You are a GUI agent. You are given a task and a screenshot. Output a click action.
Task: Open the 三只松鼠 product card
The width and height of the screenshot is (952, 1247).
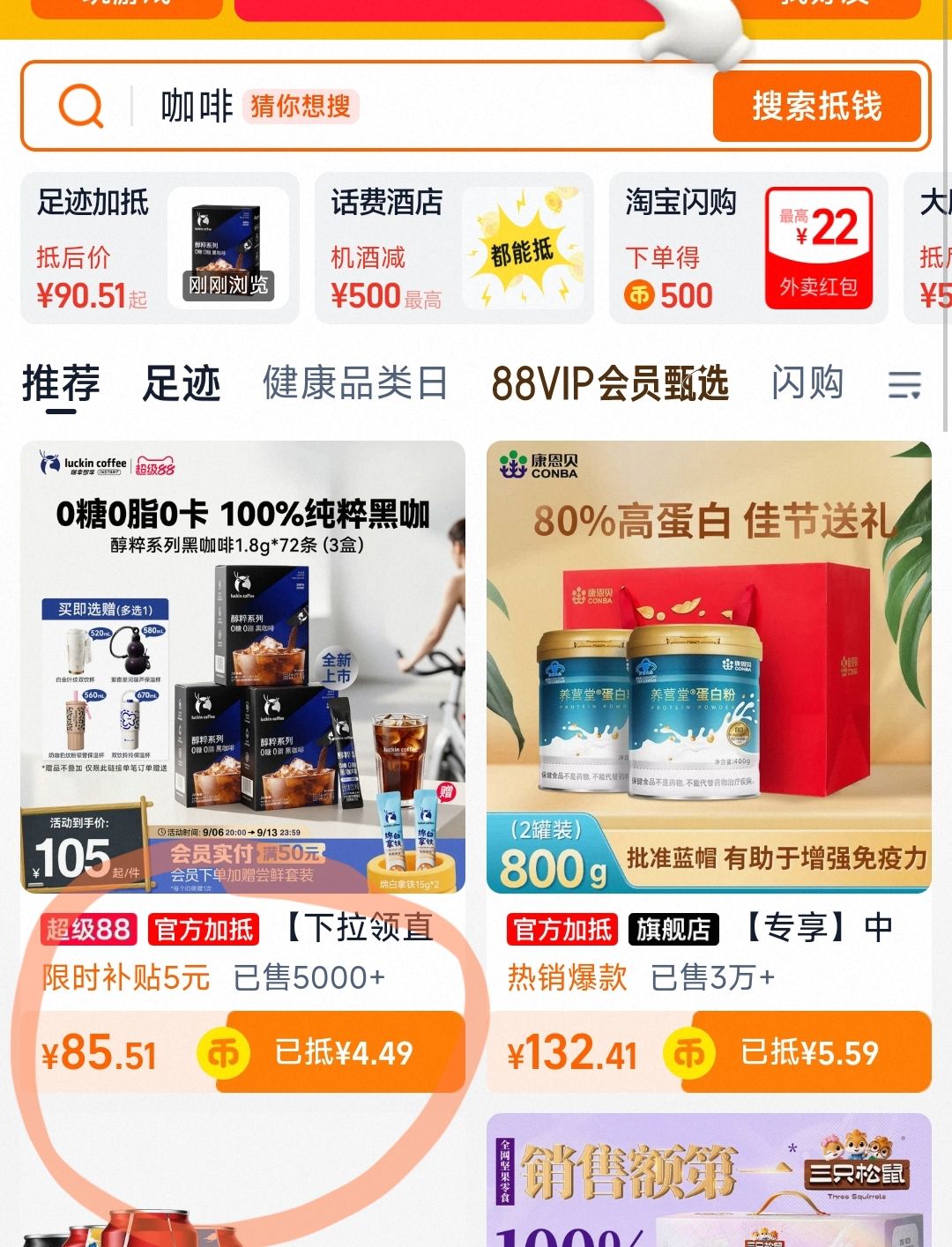click(x=709, y=1180)
